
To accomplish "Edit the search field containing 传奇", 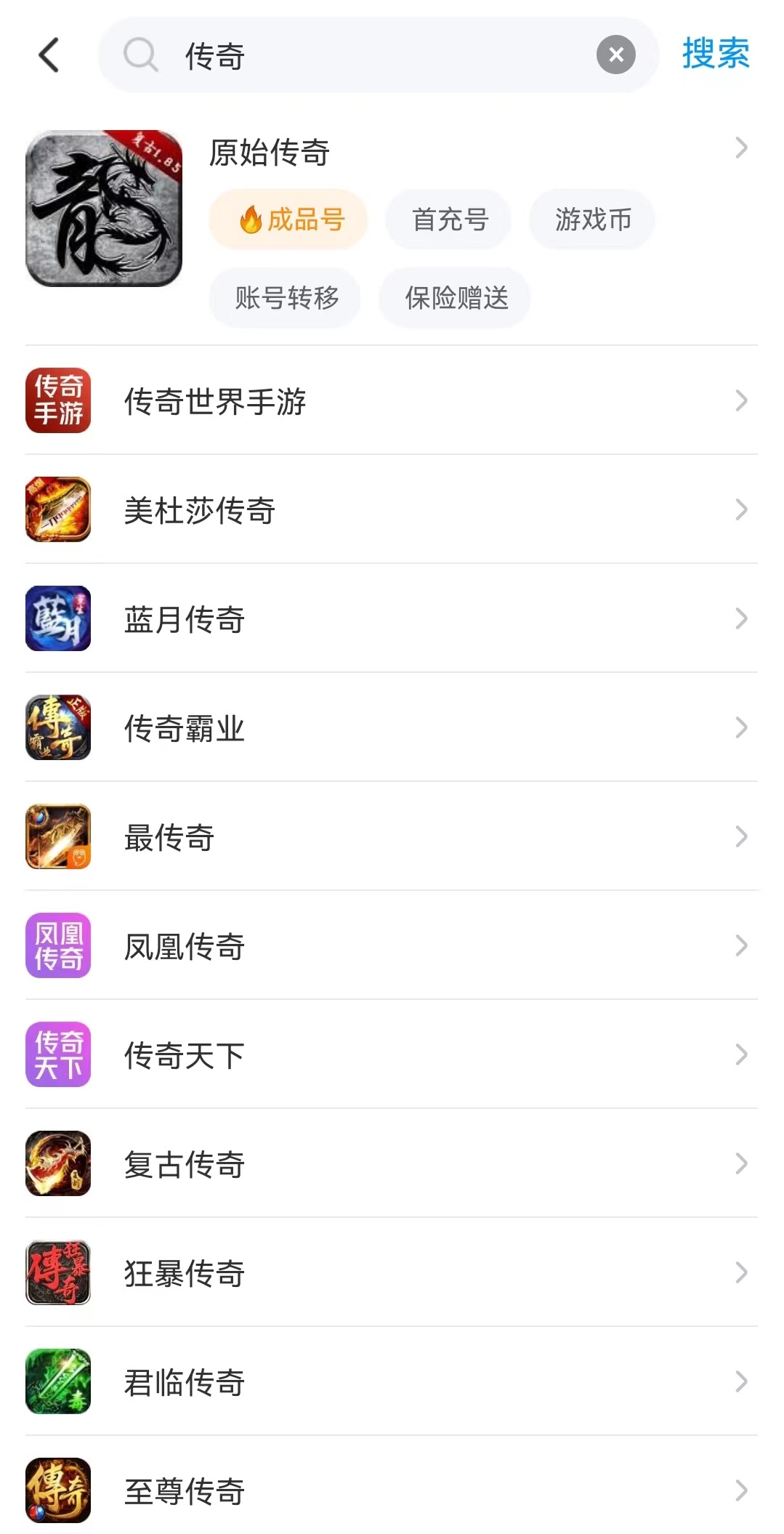I will [378, 56].
